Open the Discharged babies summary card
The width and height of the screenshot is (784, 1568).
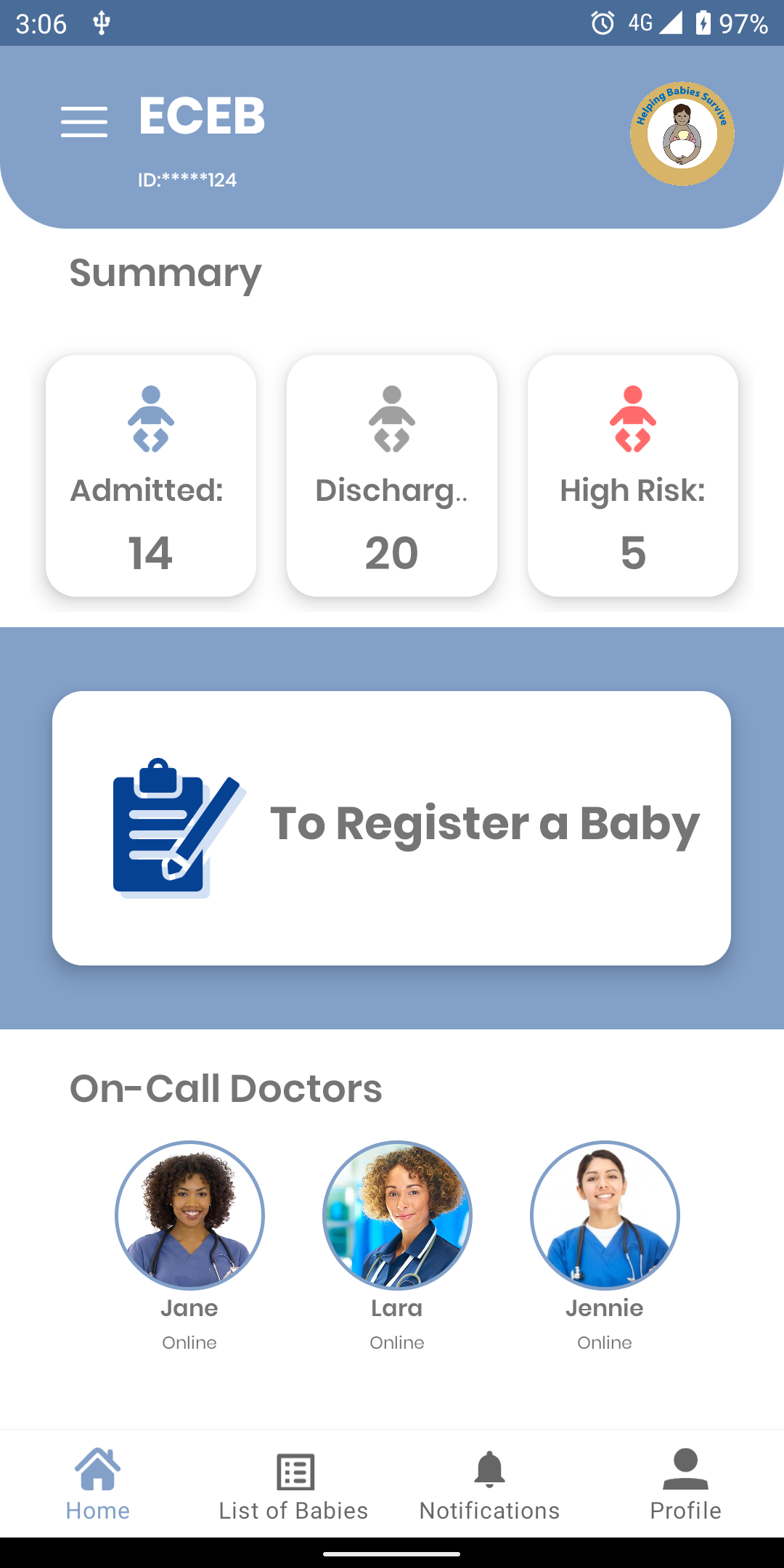click(x=392, y=475)
